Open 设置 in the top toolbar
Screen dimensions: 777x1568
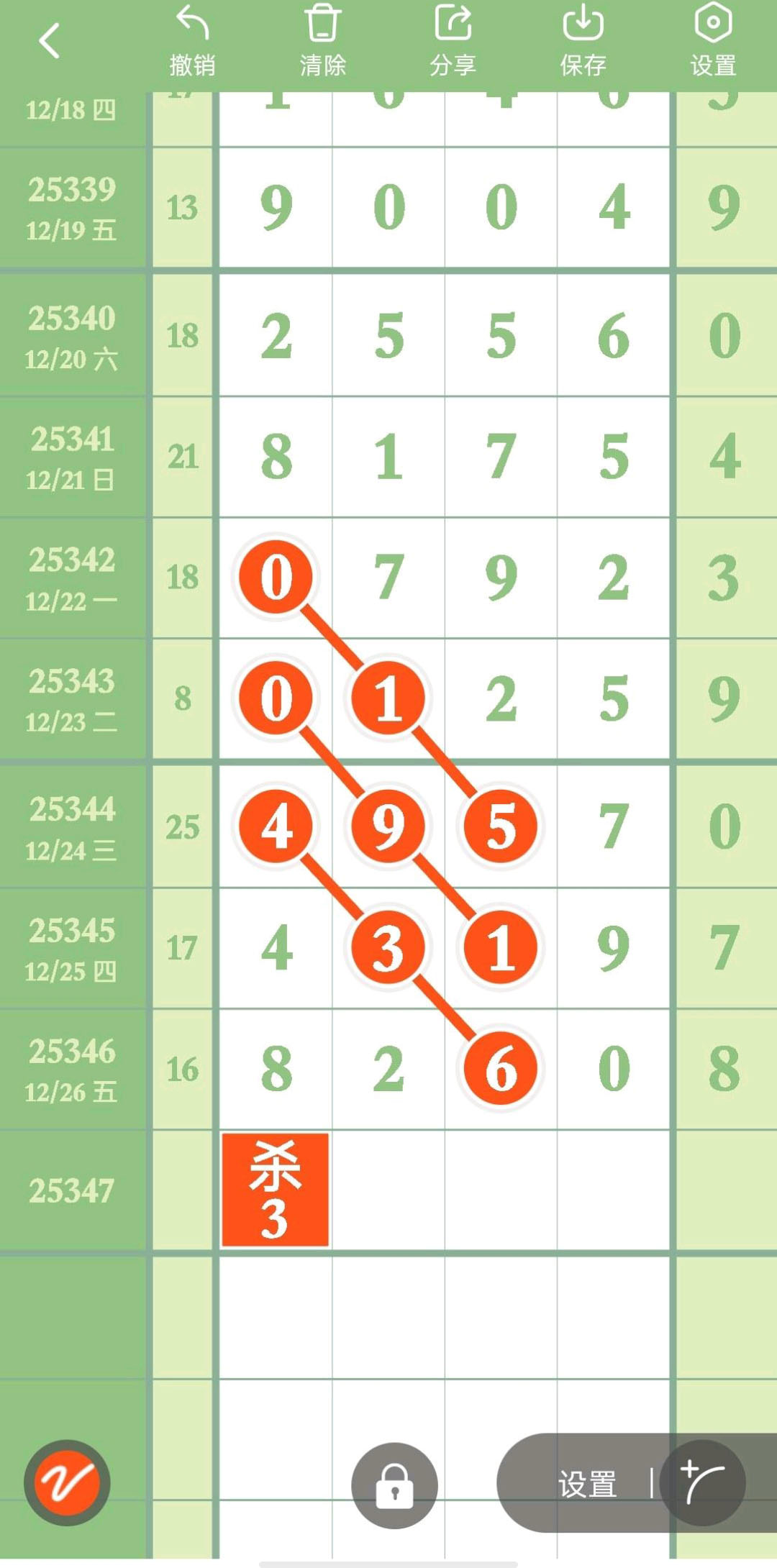(x=713, y=42)
